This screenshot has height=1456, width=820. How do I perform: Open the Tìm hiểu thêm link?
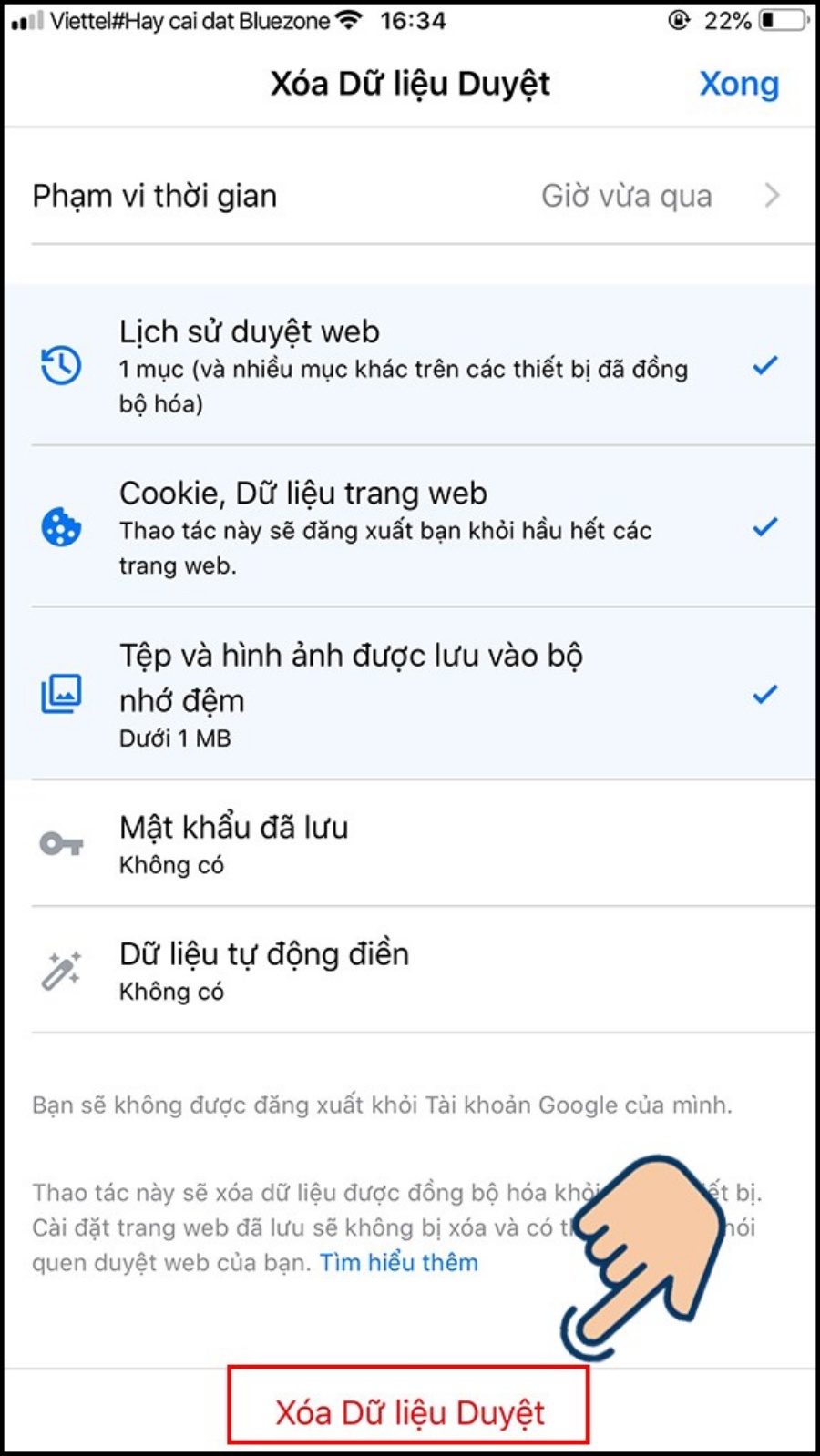point(398,1263)
